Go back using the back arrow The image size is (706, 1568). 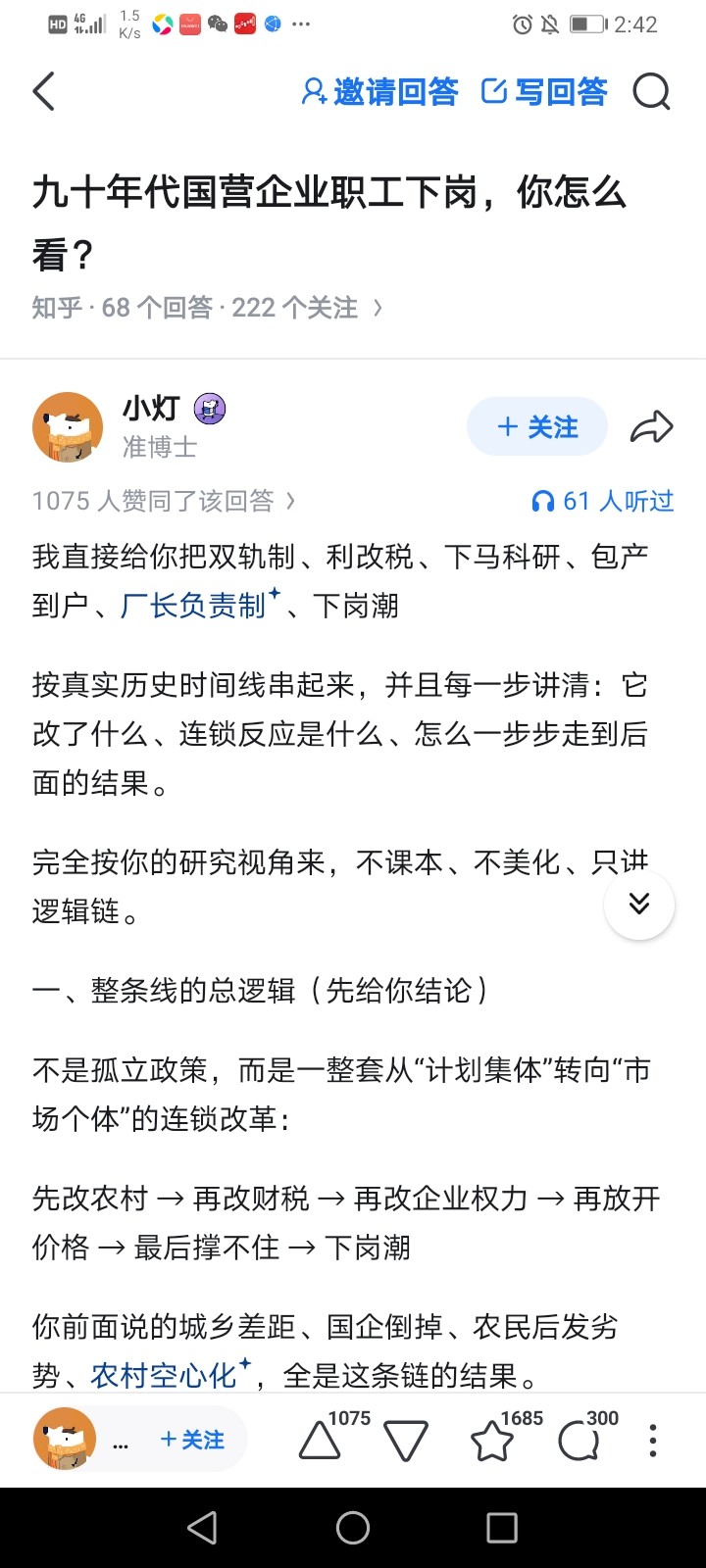point(43,90)
